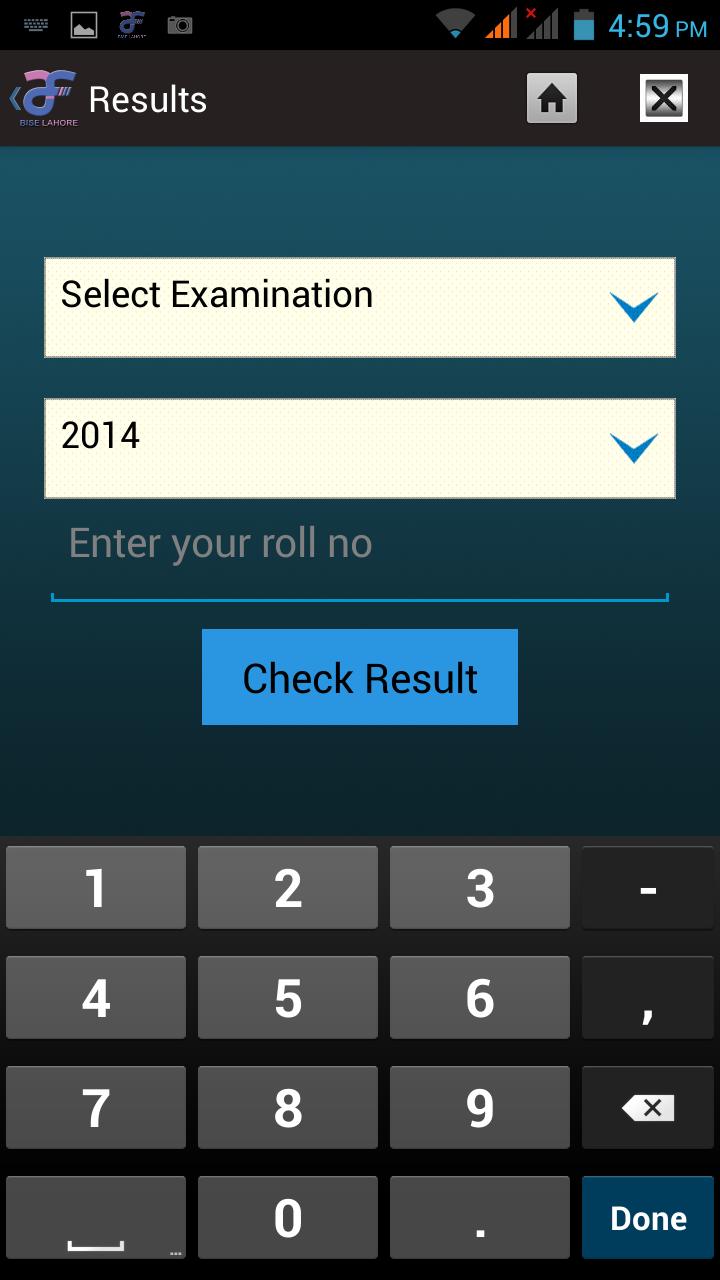Delete a digit with backspace key
720x1280 pixels.
(x=648, y=1108)
